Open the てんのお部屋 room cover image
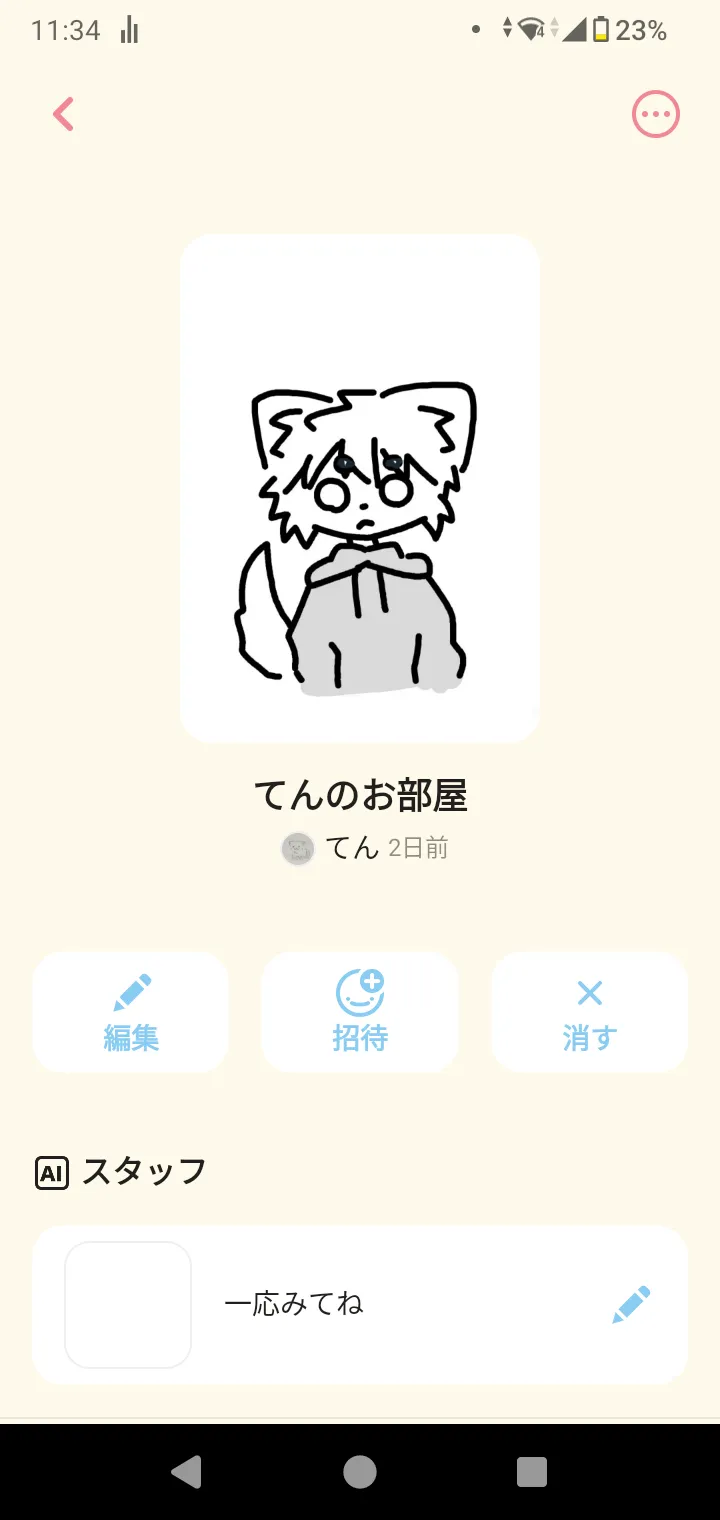Screen dimensions: 720x1520 tap(360, 488)
